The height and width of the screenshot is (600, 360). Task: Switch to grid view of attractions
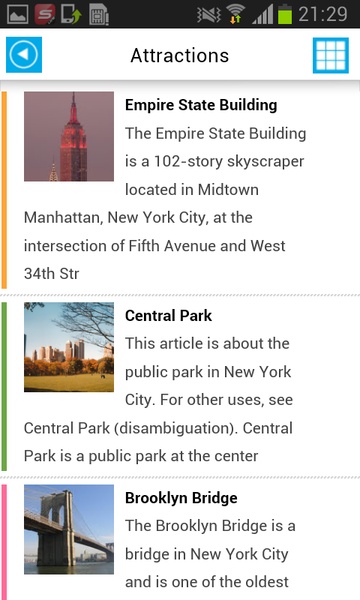pos(331,55)
